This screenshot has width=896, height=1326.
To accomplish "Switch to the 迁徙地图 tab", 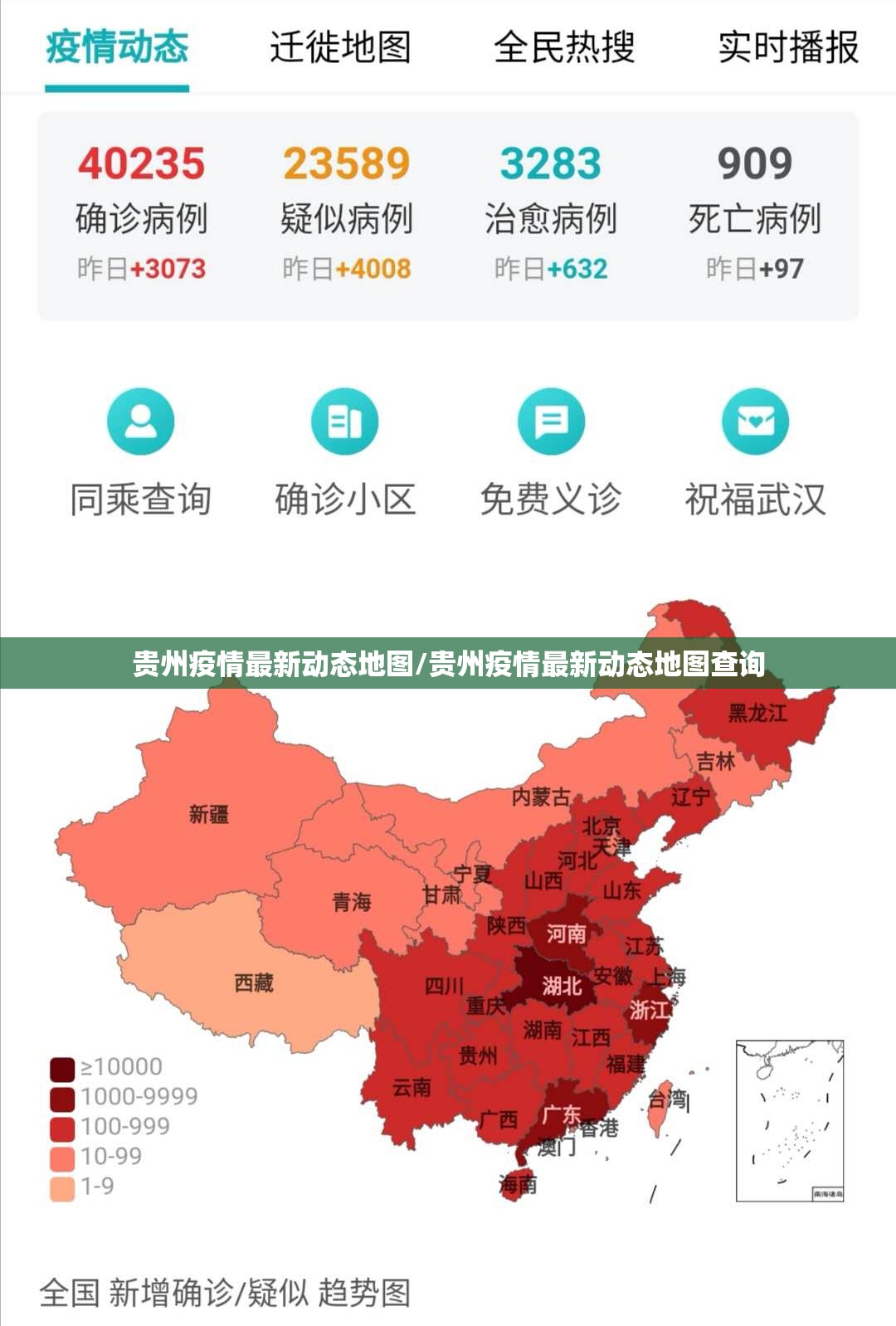I will coord(340,47).
